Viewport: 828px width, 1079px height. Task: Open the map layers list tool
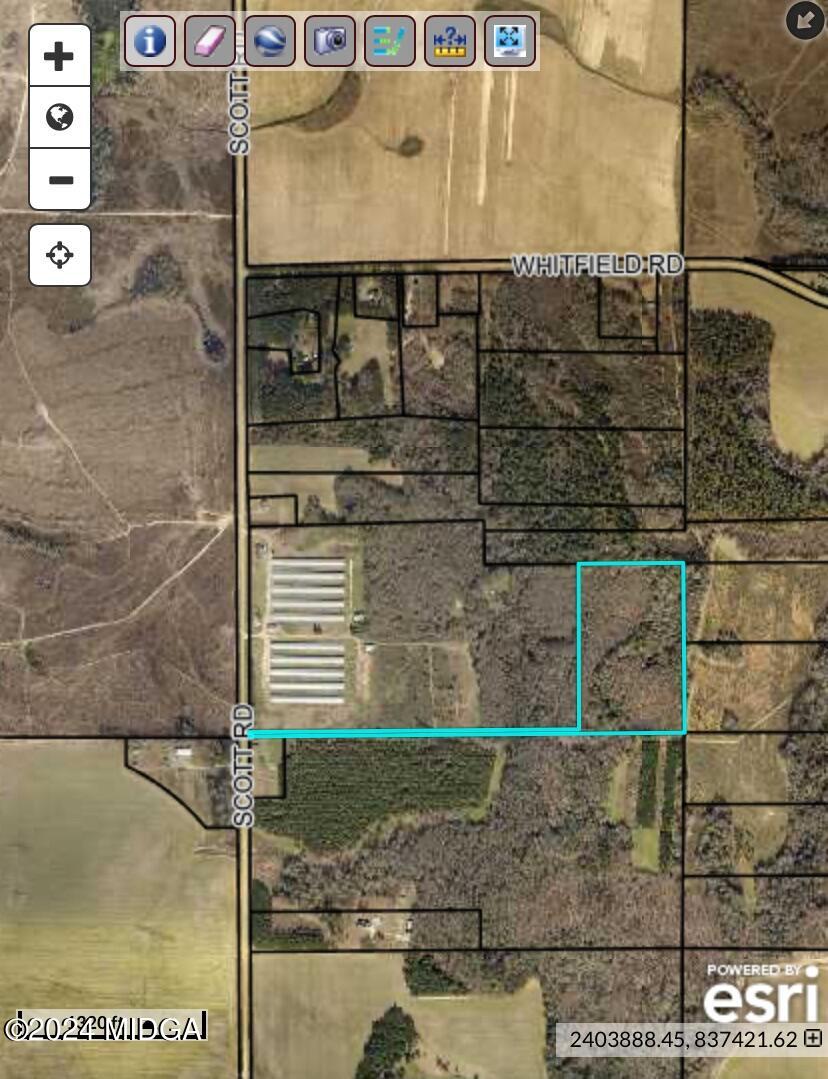pyautogui.click(x=390, y=41)
